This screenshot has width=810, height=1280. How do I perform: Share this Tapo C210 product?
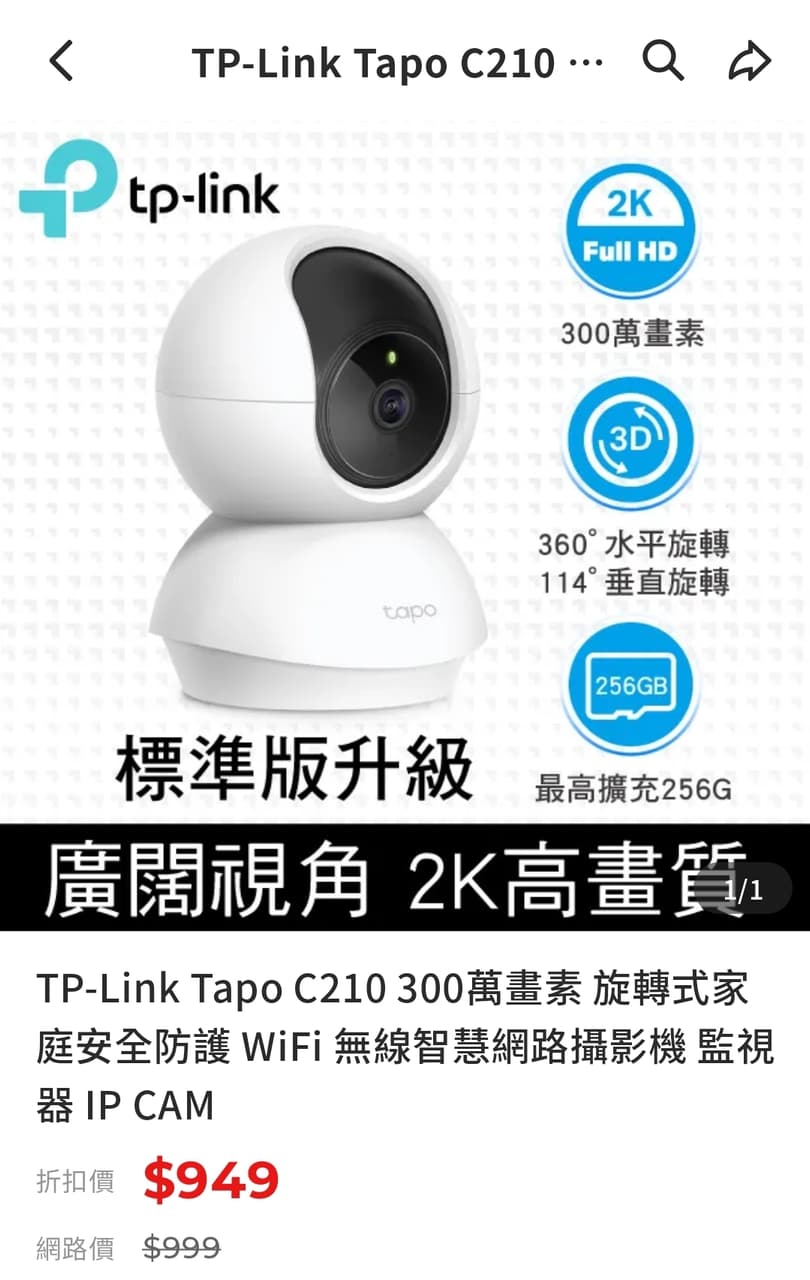click(x=749, y=62)
